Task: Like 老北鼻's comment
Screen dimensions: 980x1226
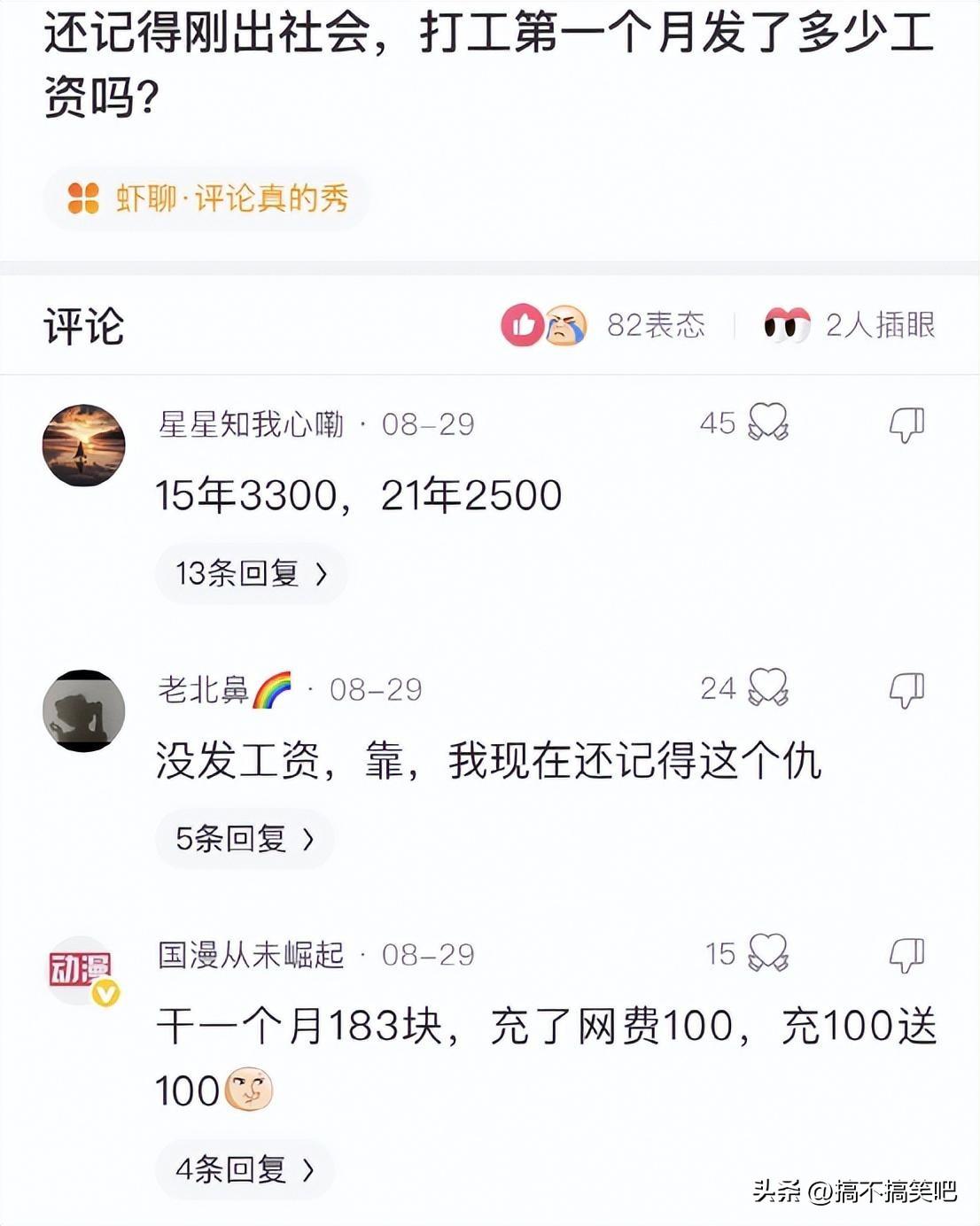Action: click(x=767, y=687)
